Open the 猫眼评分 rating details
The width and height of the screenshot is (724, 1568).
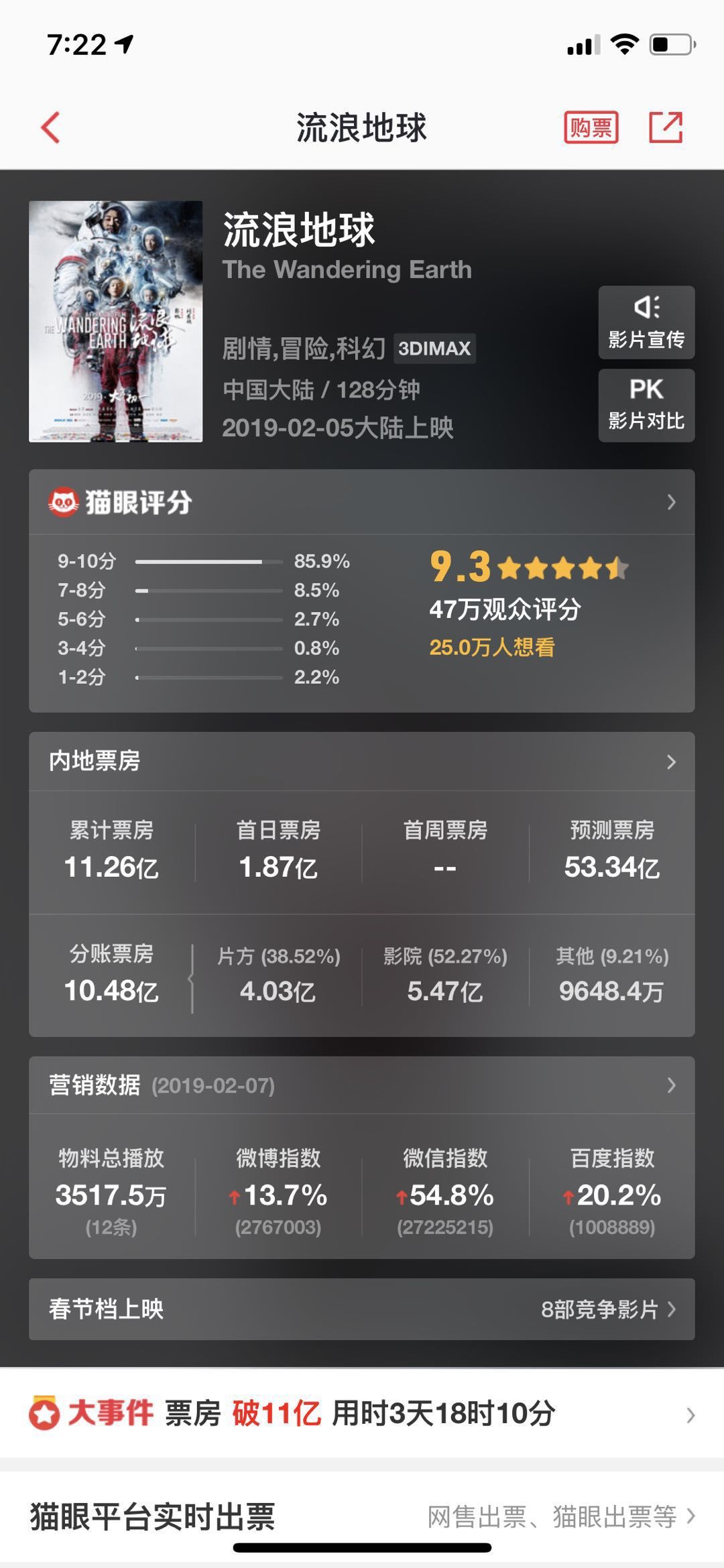(x=362, y=502)
